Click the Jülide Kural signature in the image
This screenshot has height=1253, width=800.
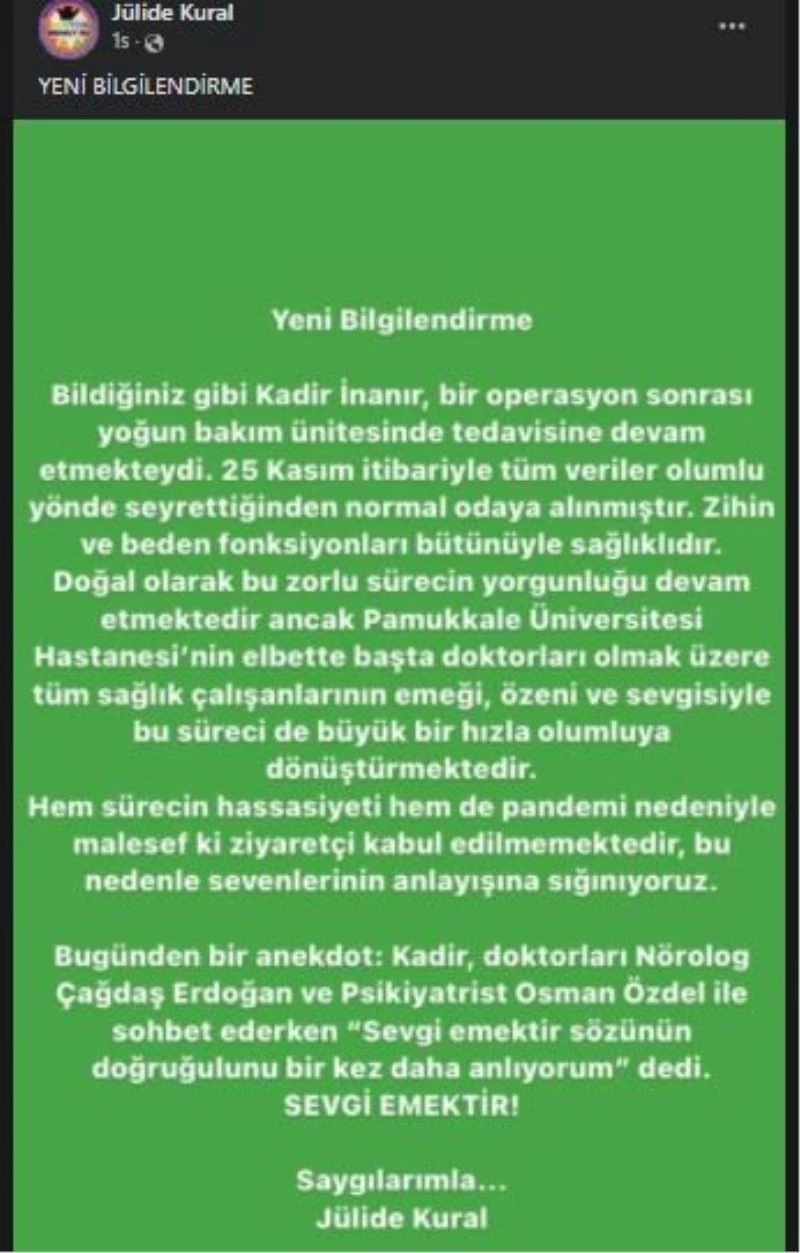point(400,1219)
